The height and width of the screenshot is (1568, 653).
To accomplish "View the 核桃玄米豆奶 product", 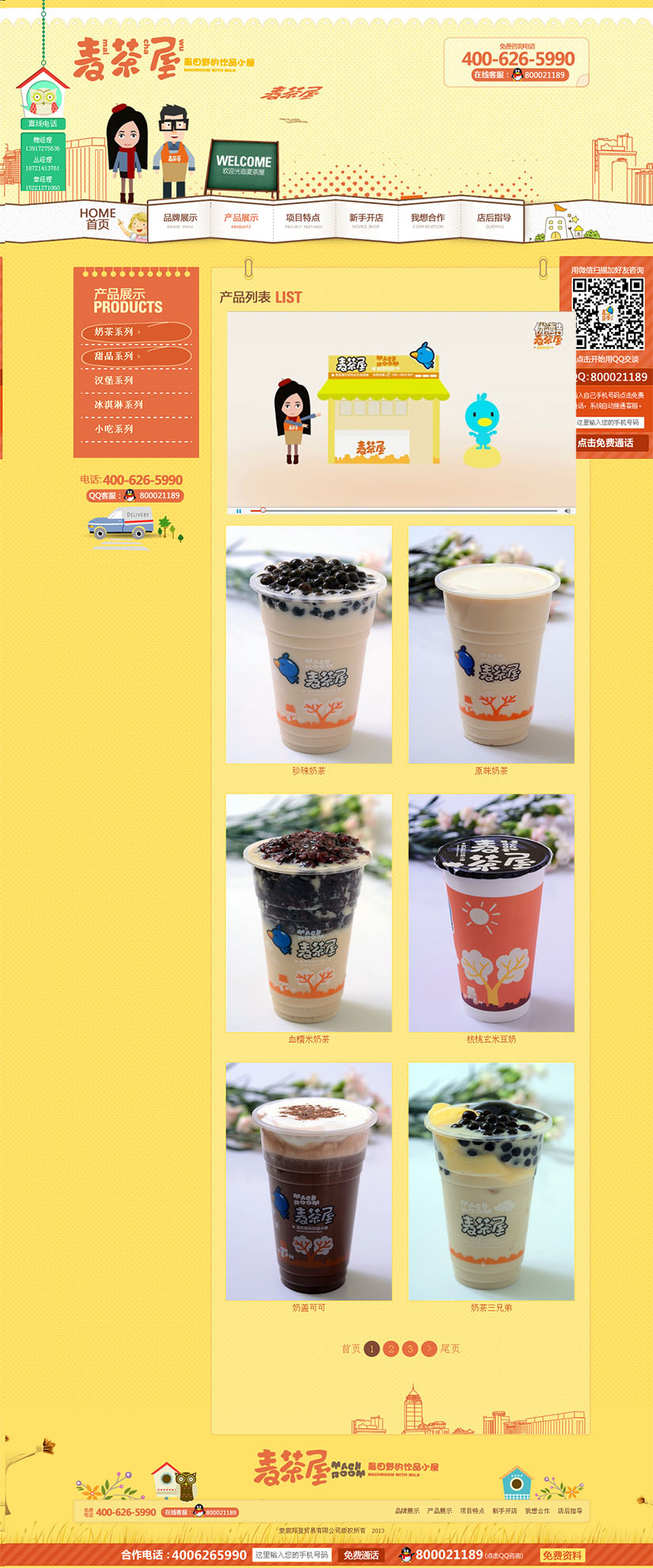I will 491,913.
